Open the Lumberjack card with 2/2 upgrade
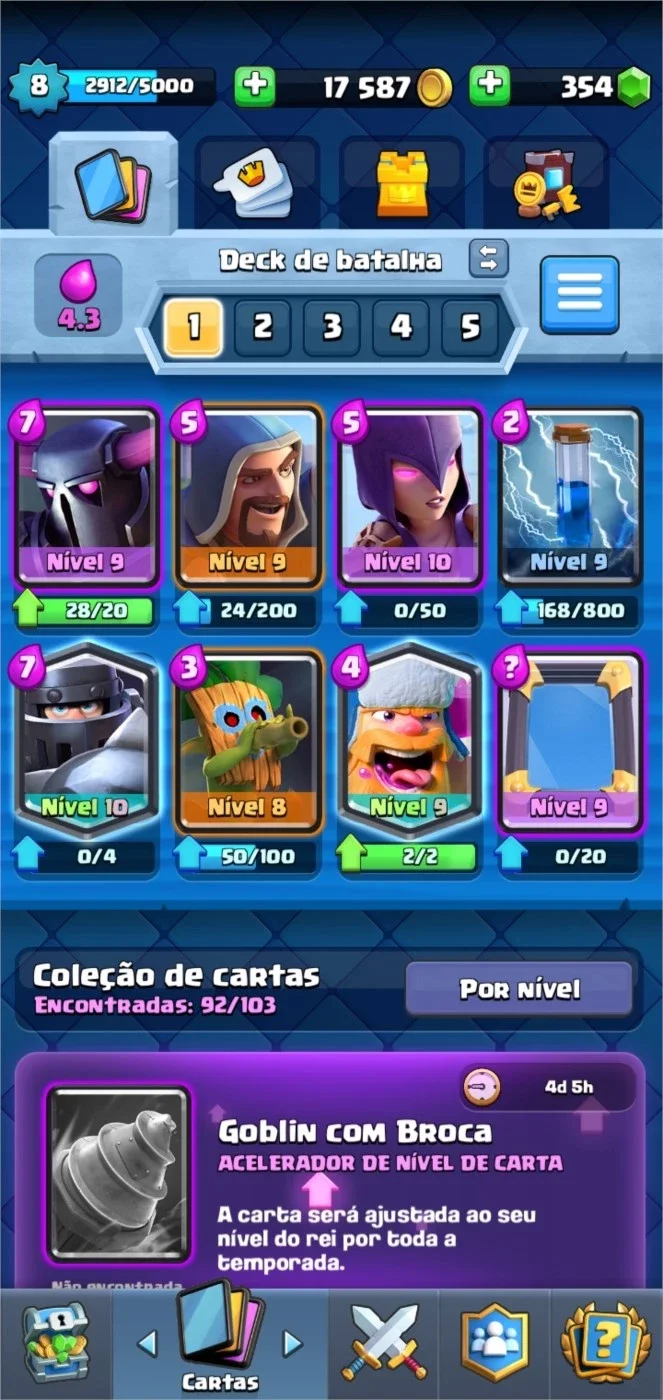663x1400 pixels. (408, 742)
